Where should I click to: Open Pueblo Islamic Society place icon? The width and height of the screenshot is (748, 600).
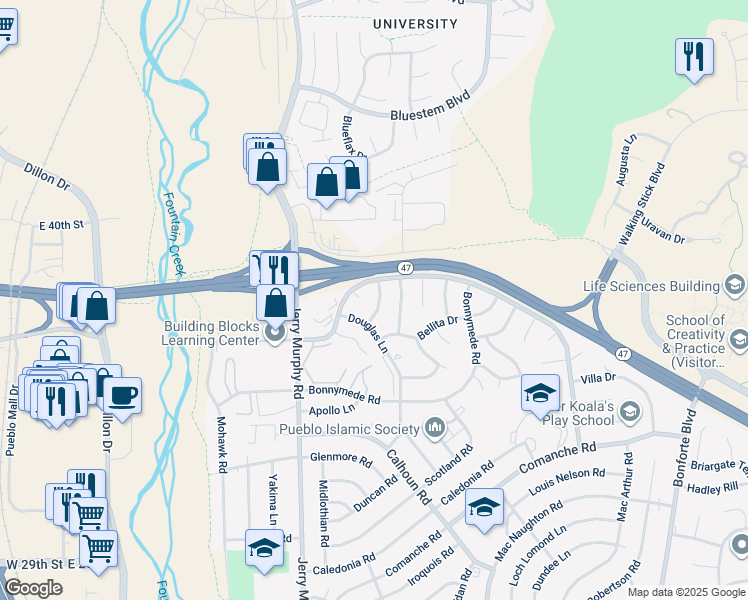434,429
